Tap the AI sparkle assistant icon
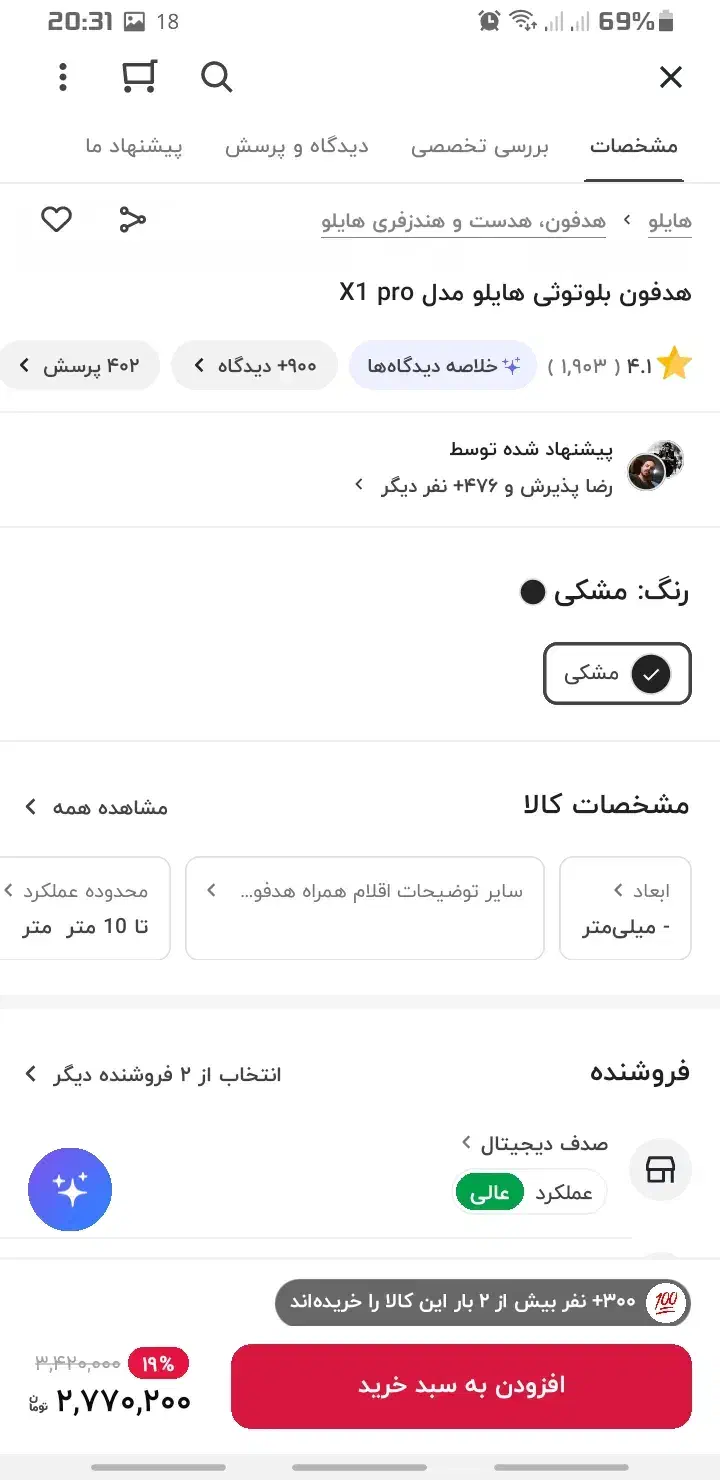Screen dimensions: 720x1480 [69, 1190]
